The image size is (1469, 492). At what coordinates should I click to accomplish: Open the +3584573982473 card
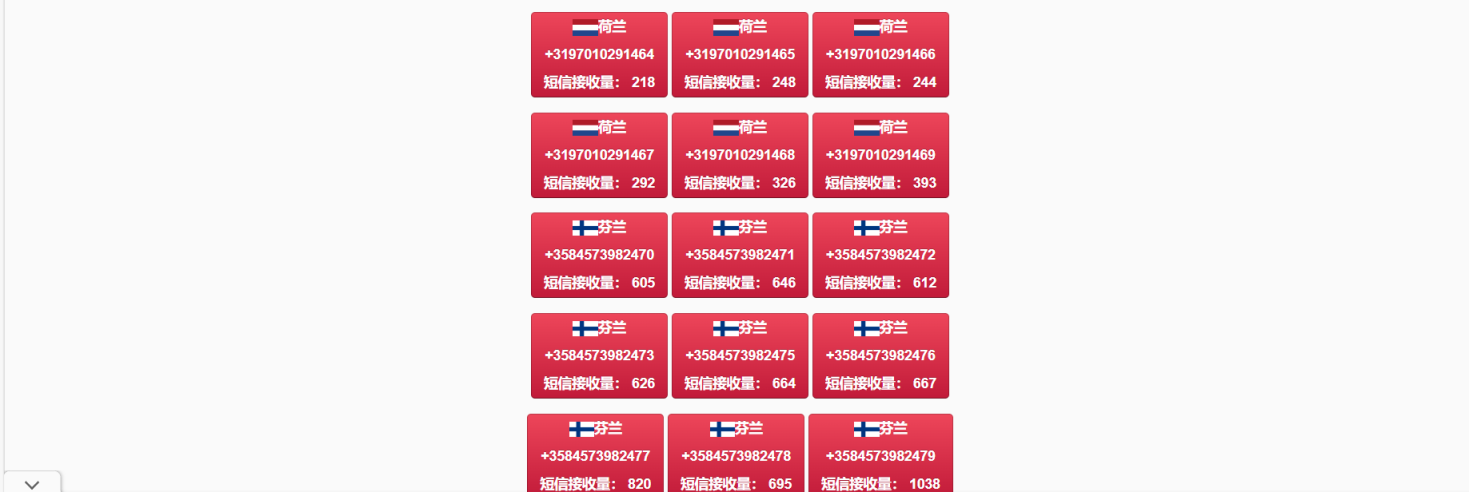[599, 355]
